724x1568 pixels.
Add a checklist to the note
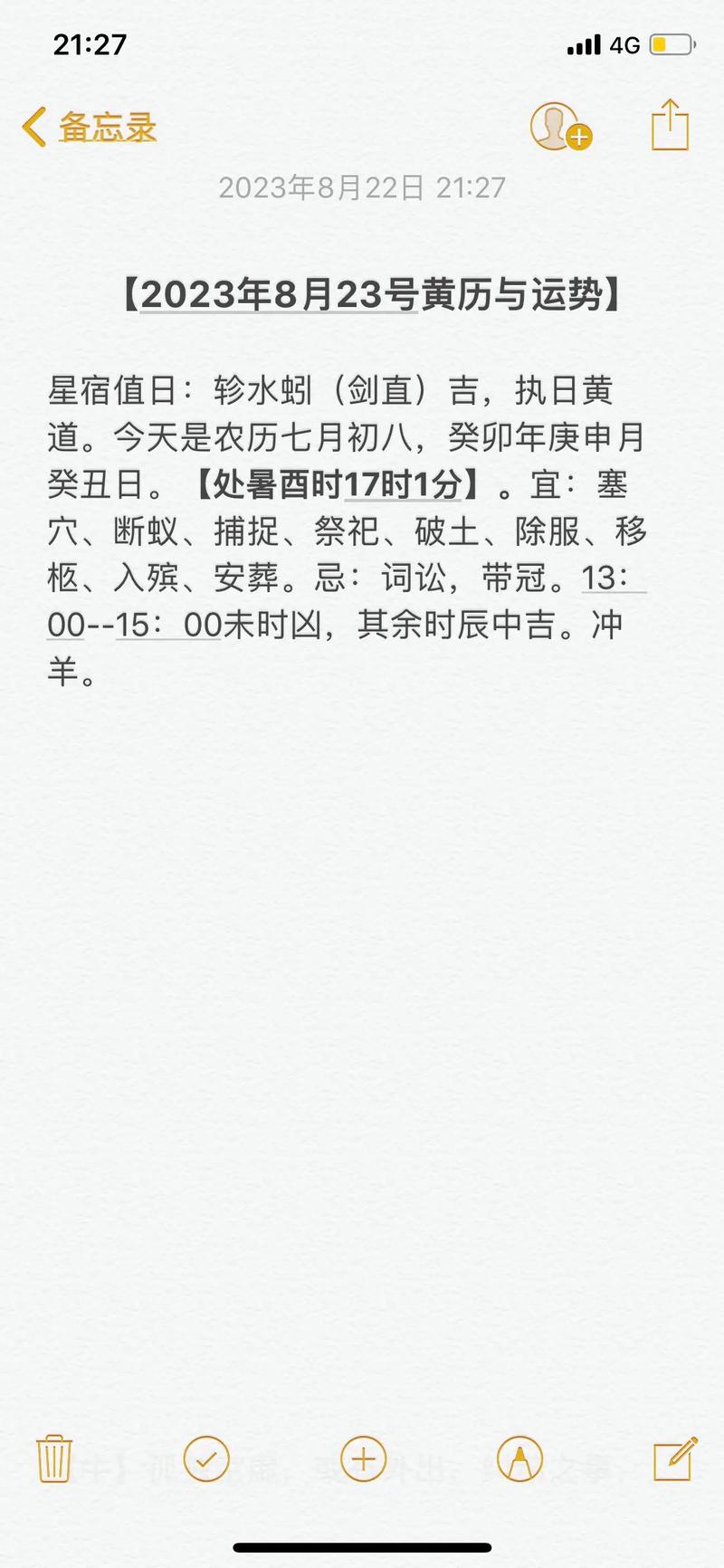coord(206,1458)
